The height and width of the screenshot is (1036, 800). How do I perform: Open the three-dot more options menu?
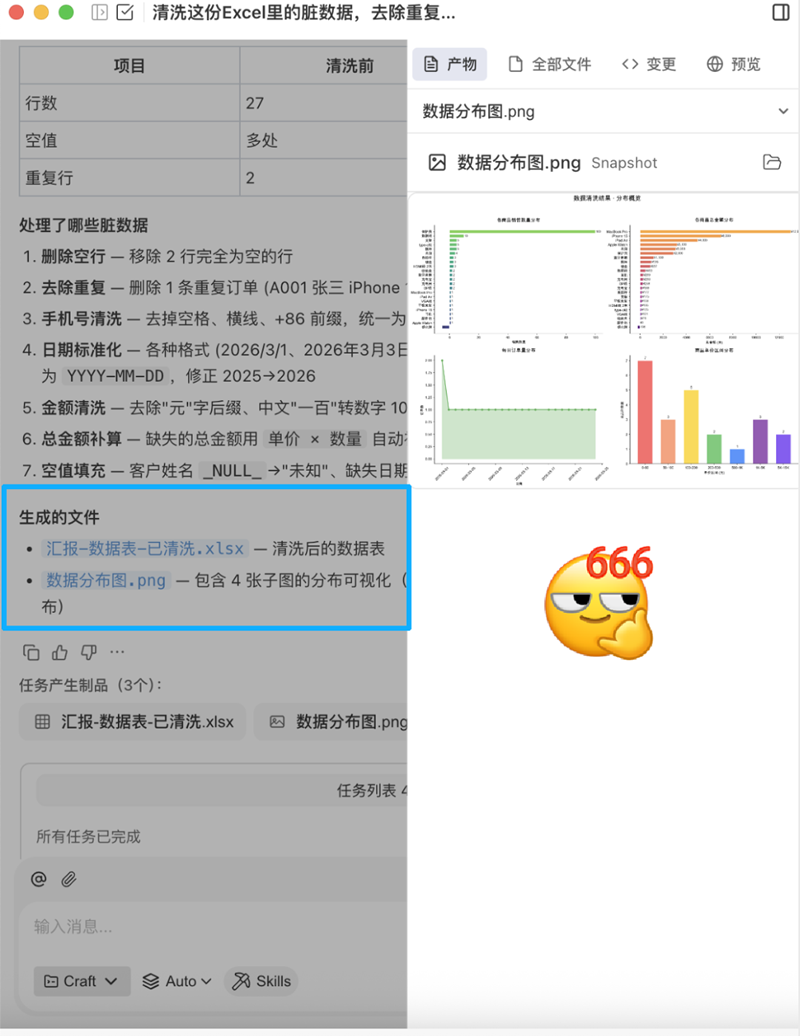point(117,652)
